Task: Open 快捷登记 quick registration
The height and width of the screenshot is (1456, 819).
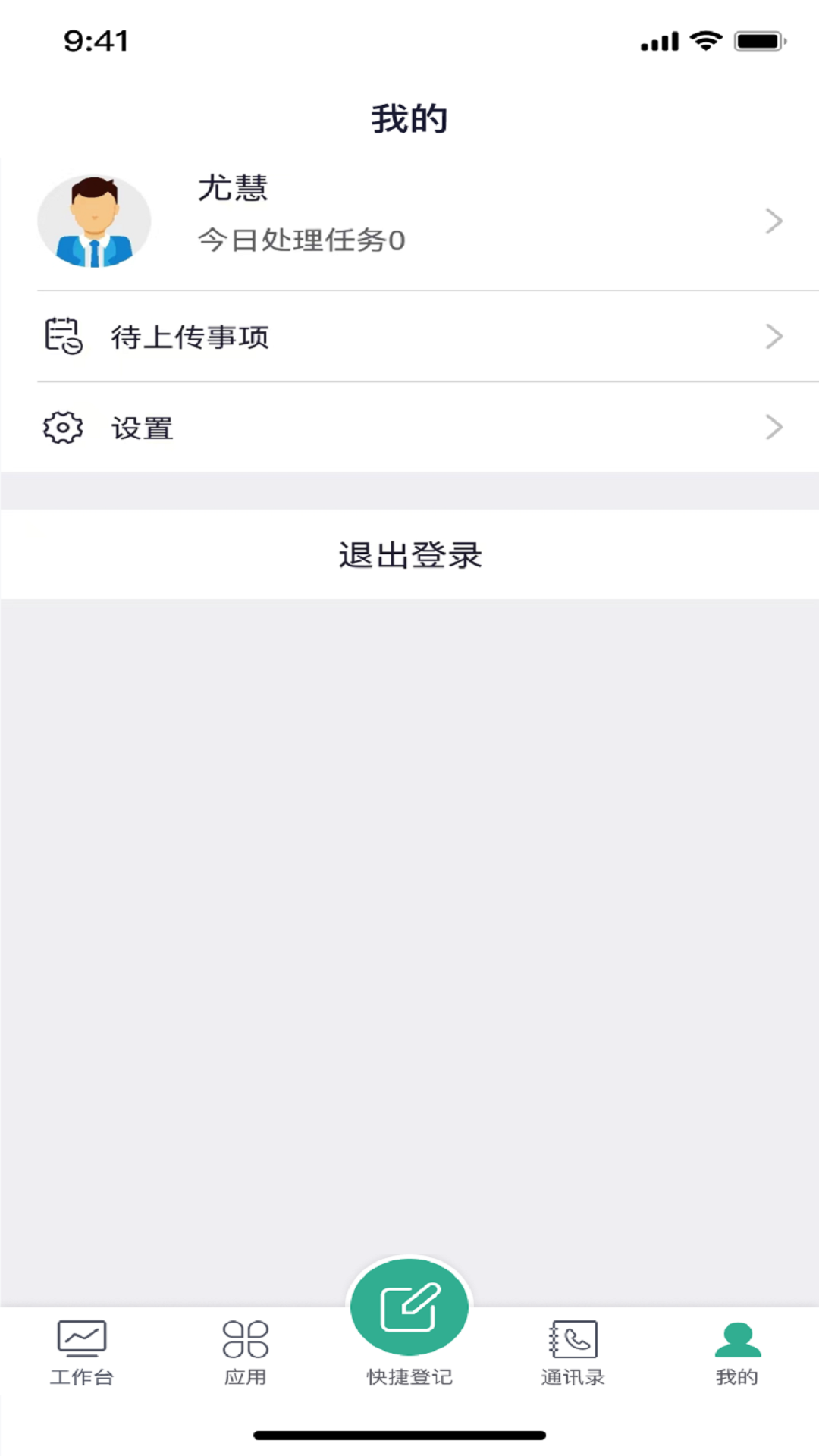Action: [x=409, y=1309]
